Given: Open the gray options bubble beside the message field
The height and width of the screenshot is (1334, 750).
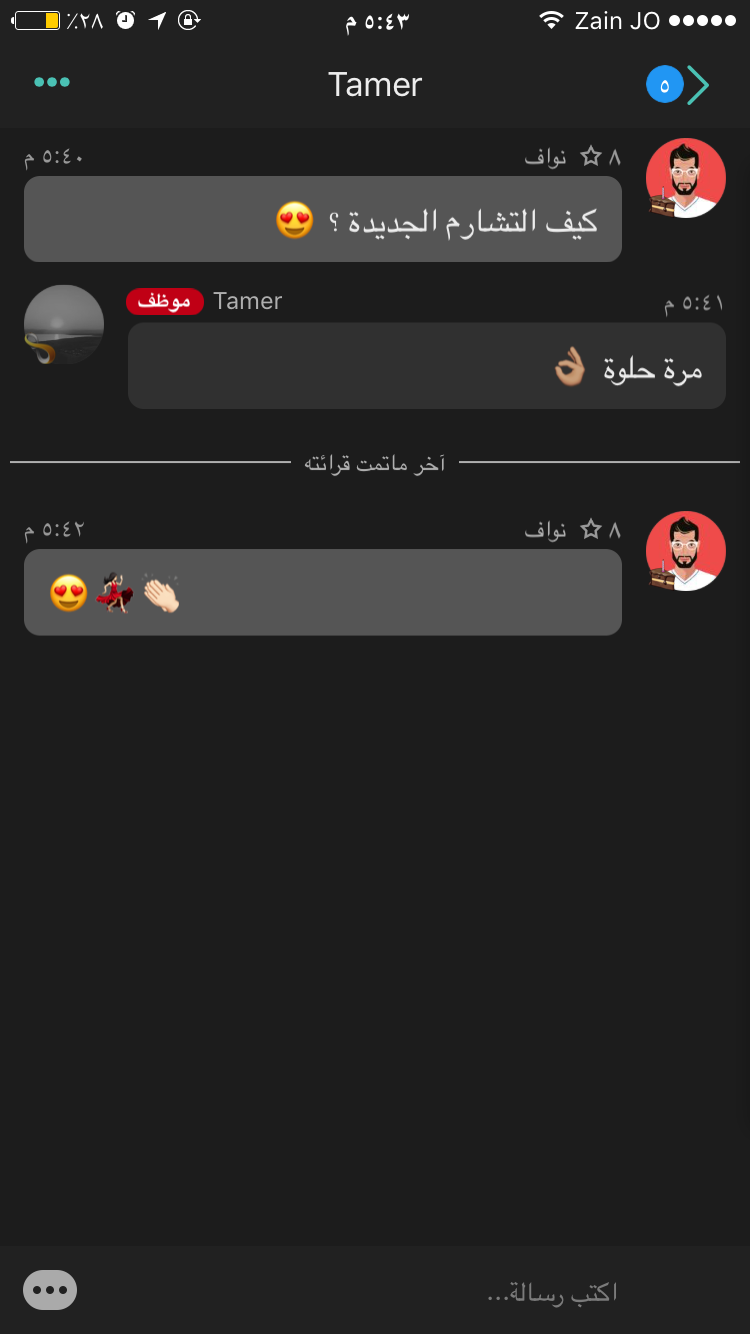Looking at the screenshot, I should point(50,1290).
